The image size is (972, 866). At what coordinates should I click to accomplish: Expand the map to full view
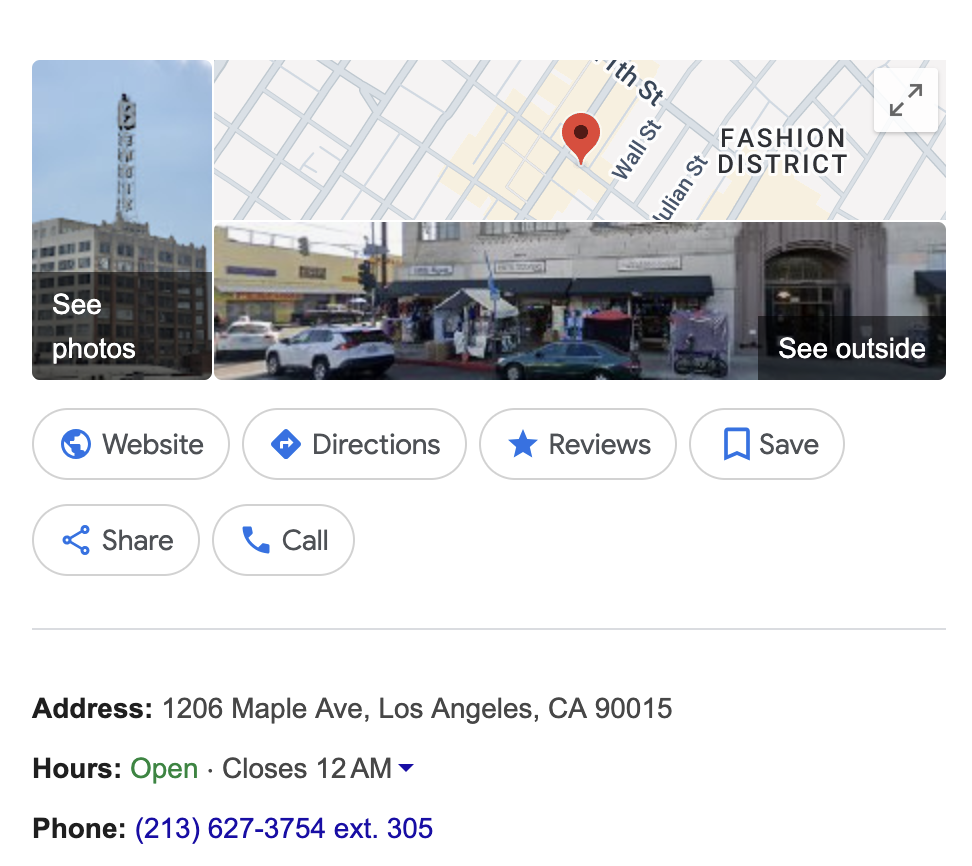coord(905,101)
